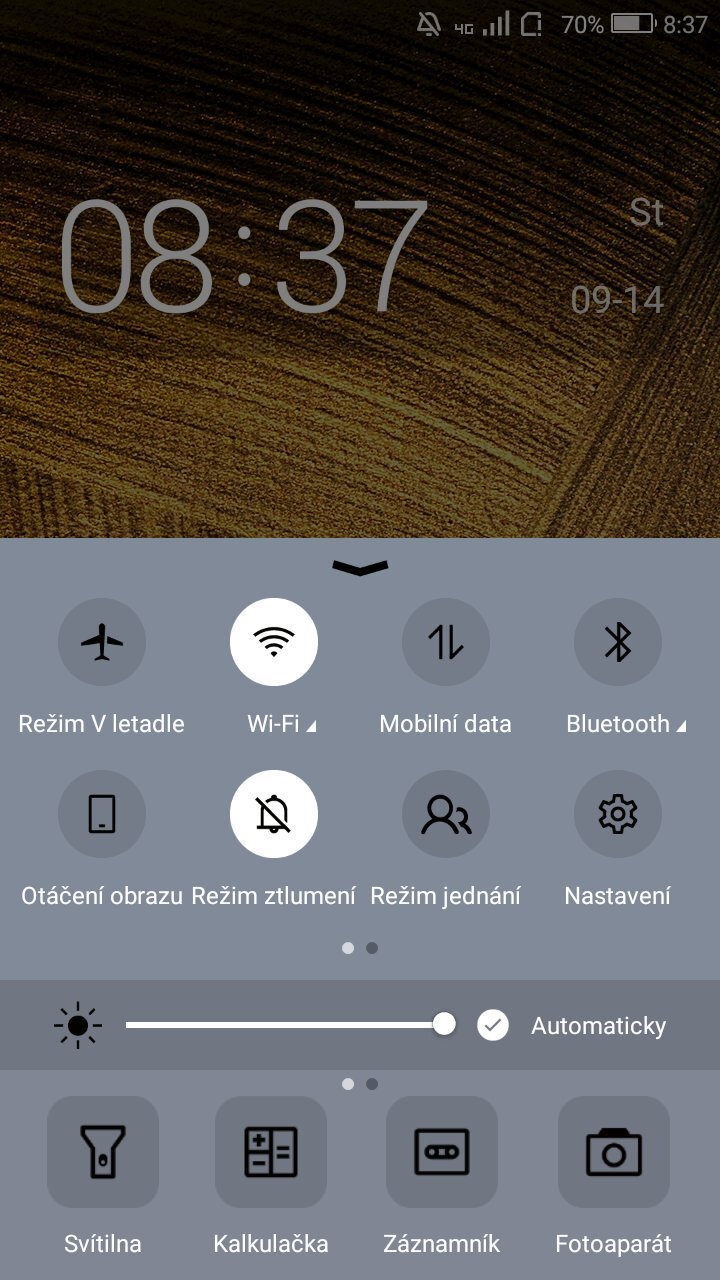720x1280 pixels.
Task: Disable Režim ztlumení silent mode
Action: [x=274, y=814]
